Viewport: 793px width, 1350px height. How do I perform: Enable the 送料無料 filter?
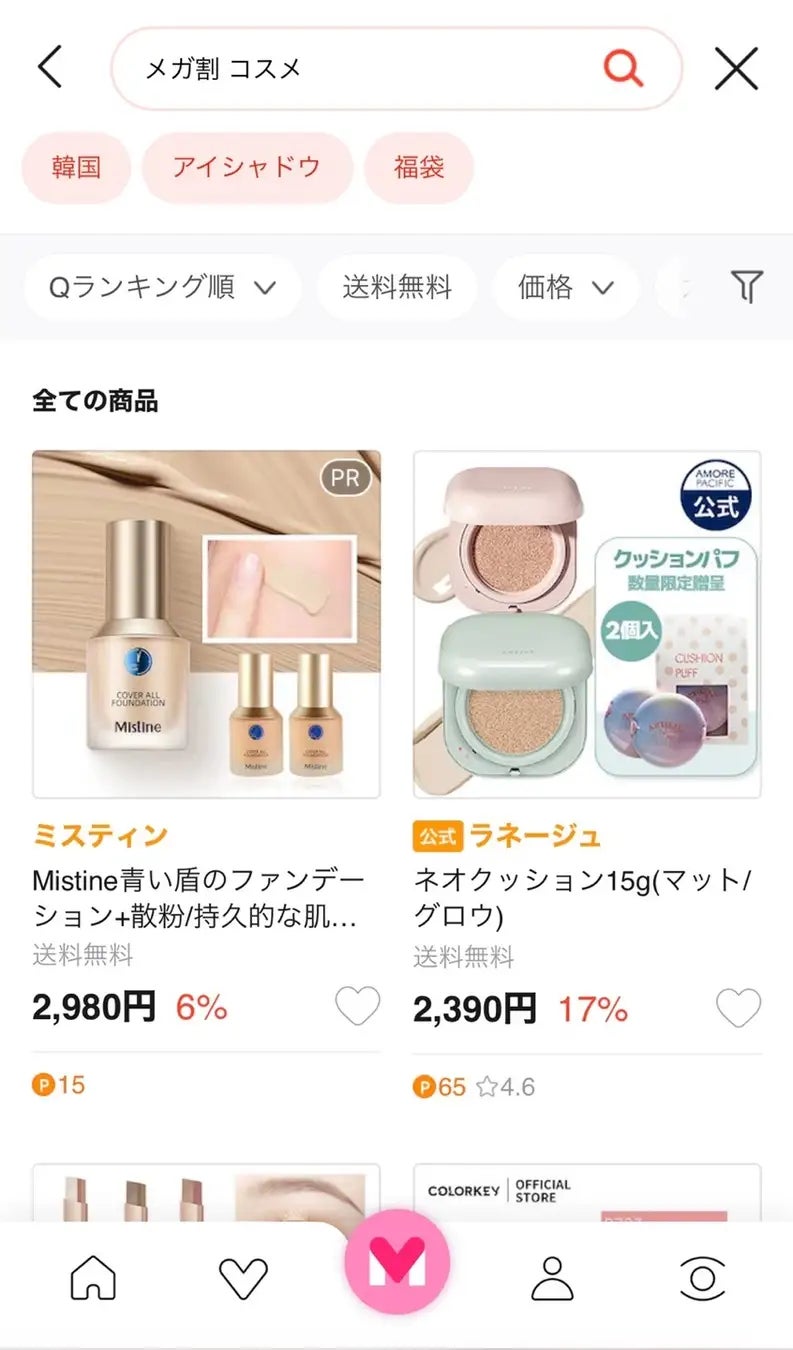coord(397,288)
